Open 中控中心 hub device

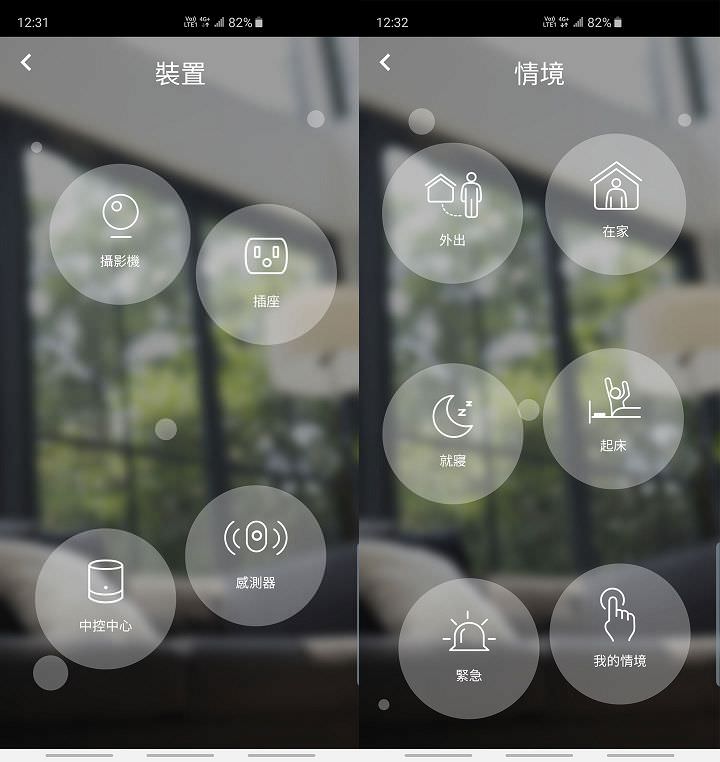105,598
